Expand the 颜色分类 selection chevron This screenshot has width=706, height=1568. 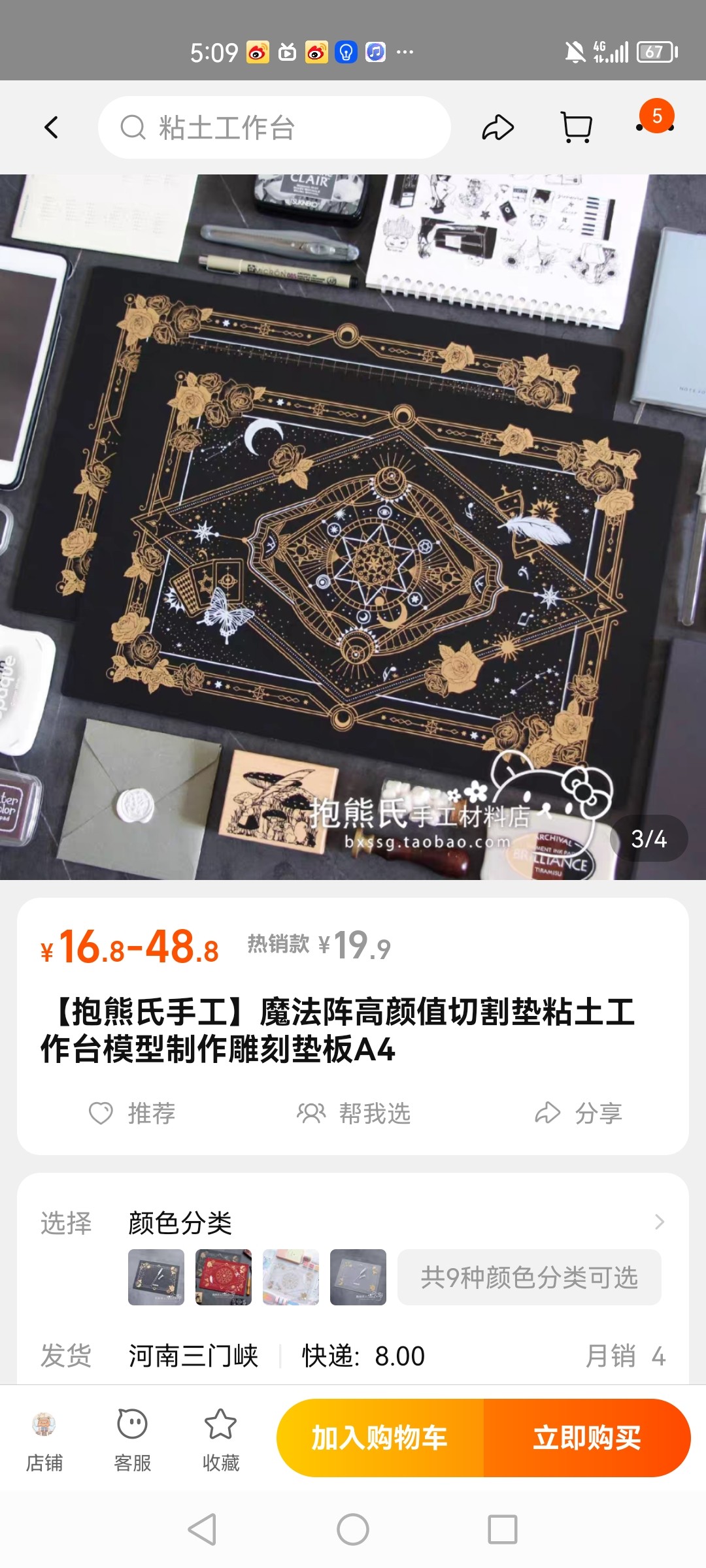660,1222
